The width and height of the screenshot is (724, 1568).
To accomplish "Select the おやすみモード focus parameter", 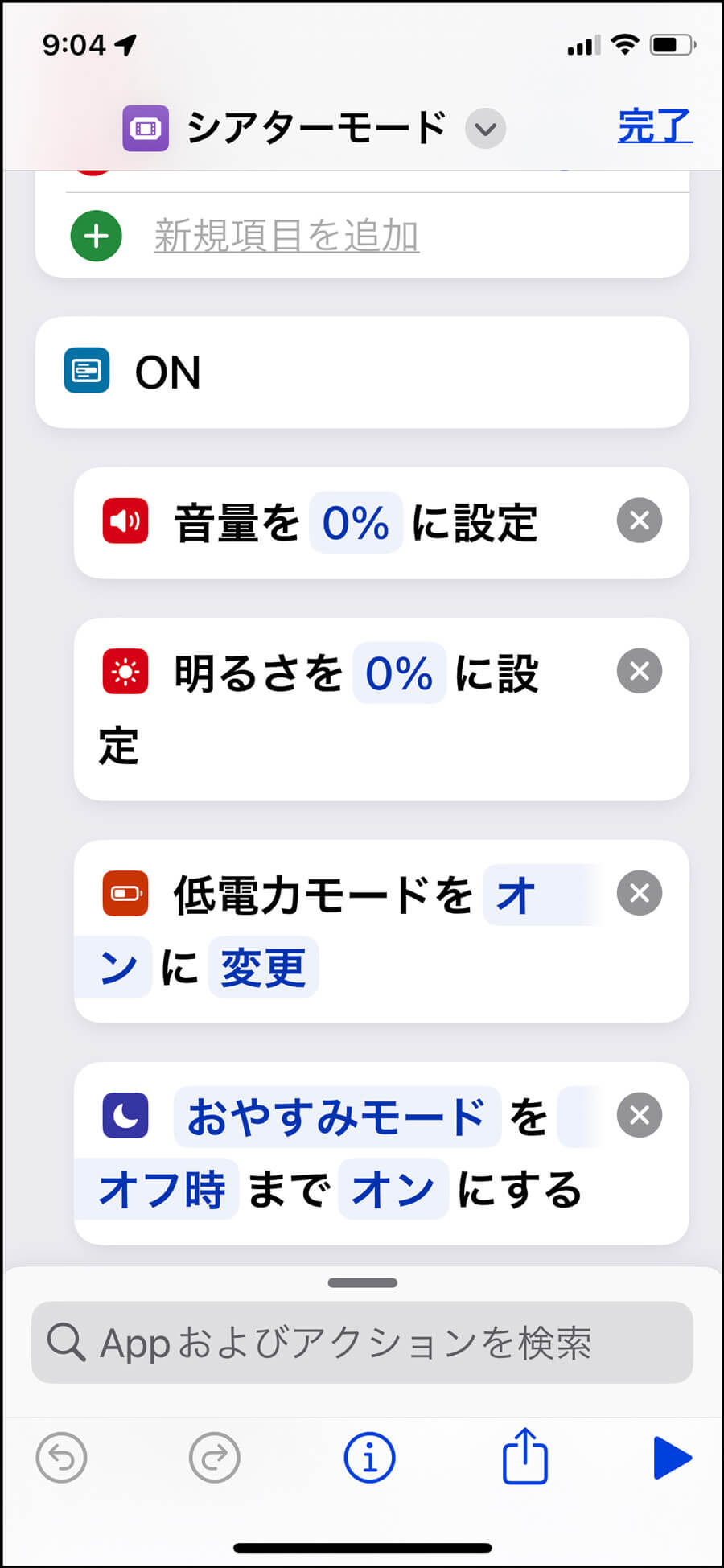I will tap(336, 1117).
